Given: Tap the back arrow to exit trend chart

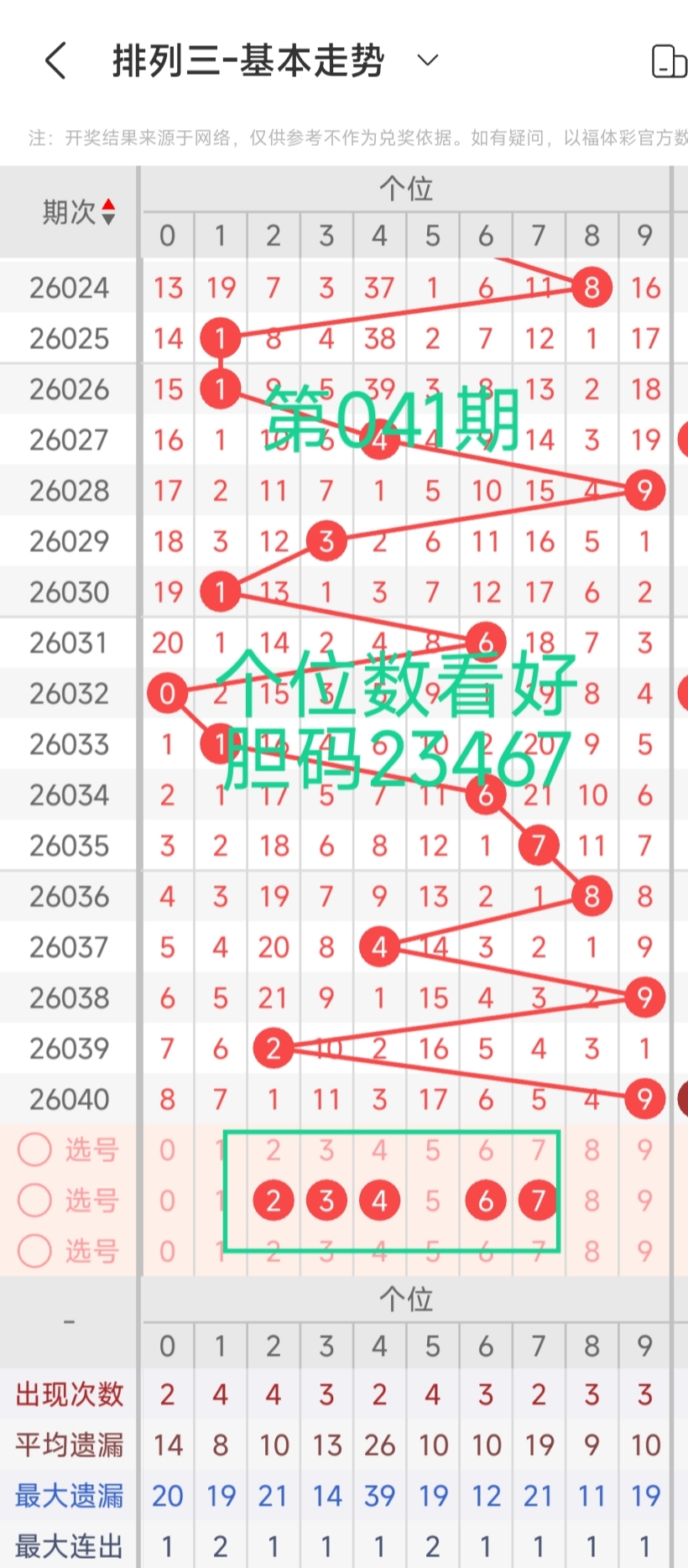Looking at the screenshot, I should tap(55, 60).
